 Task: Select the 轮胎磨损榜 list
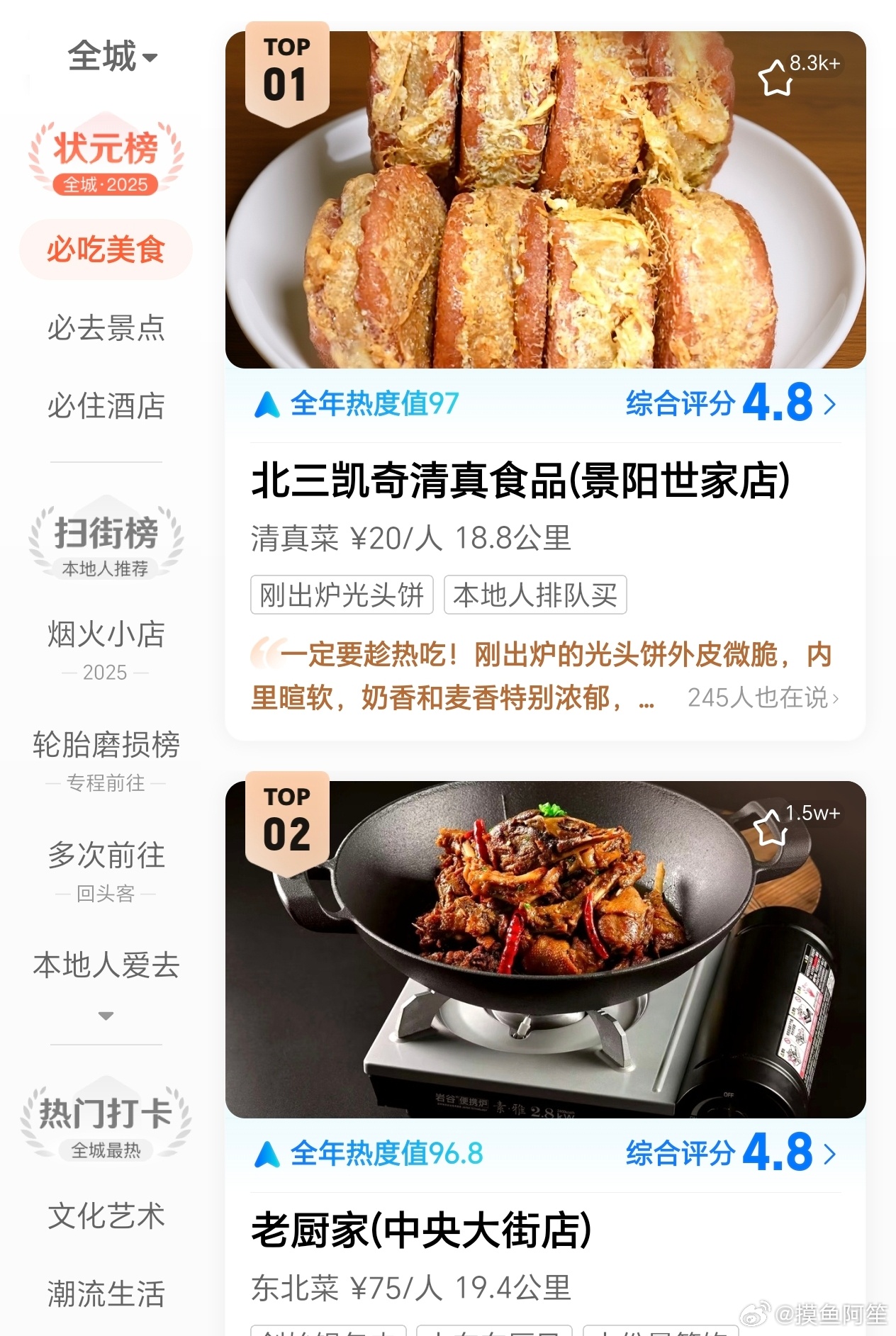[106, 758]
